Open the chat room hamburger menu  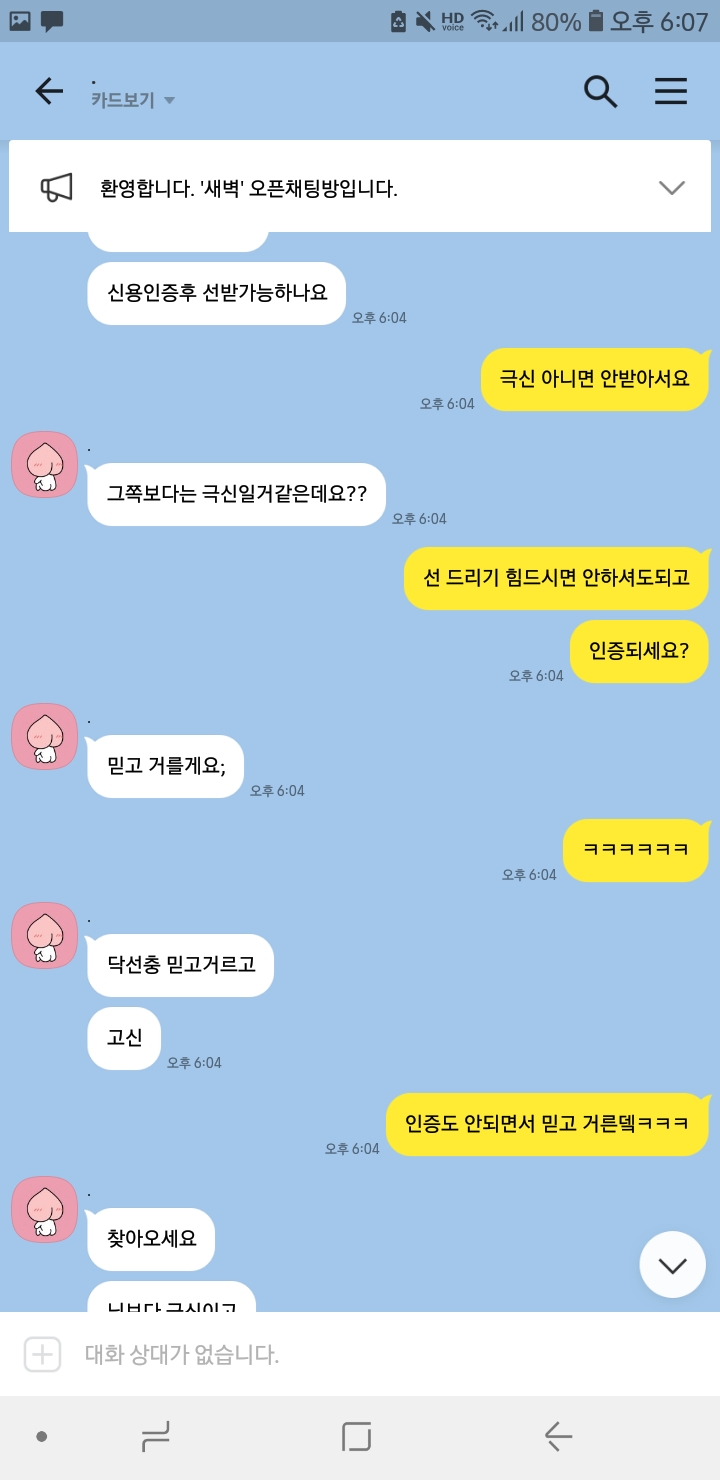click(671, 91)
